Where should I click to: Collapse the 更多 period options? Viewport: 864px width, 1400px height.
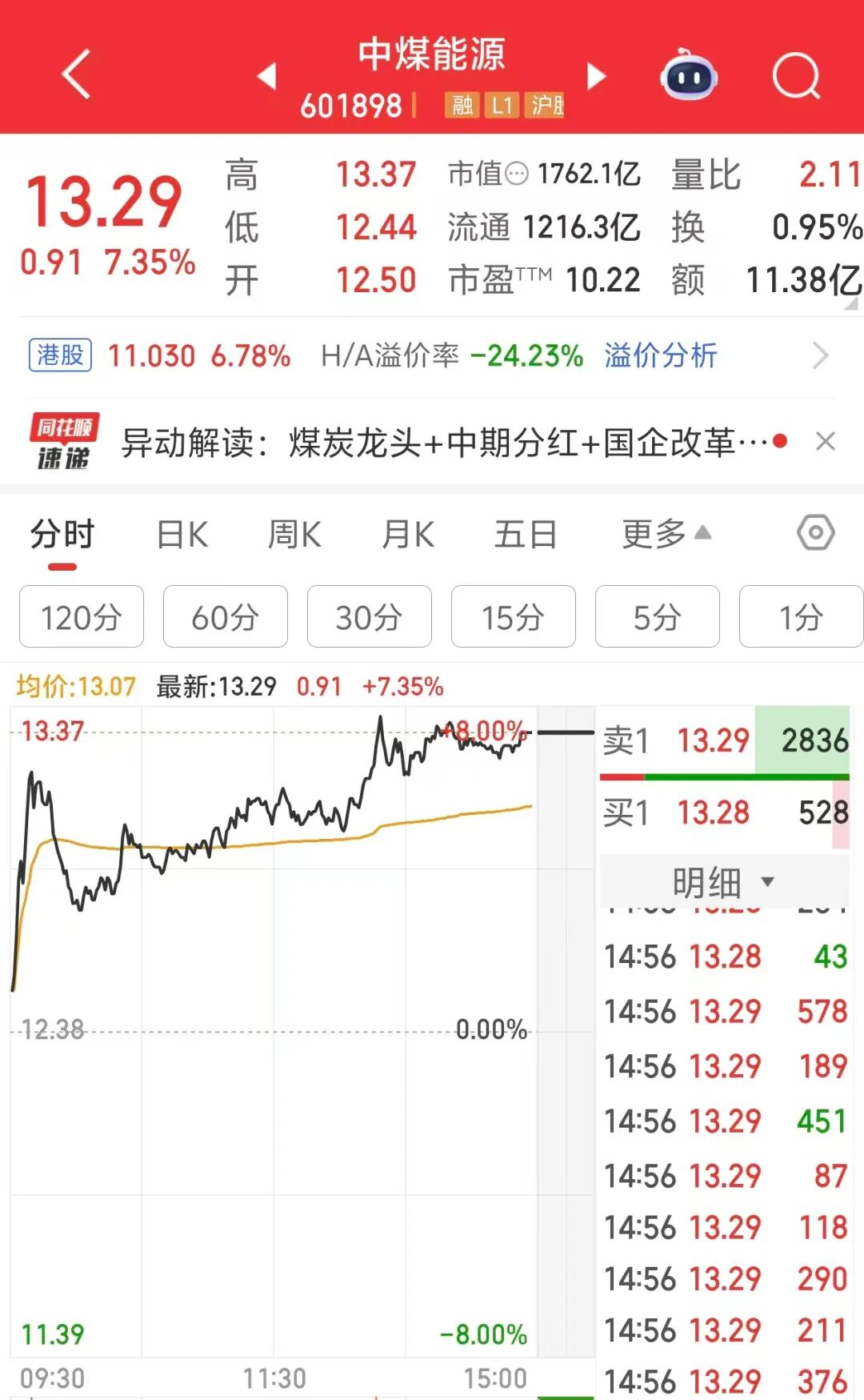[666, 534]
